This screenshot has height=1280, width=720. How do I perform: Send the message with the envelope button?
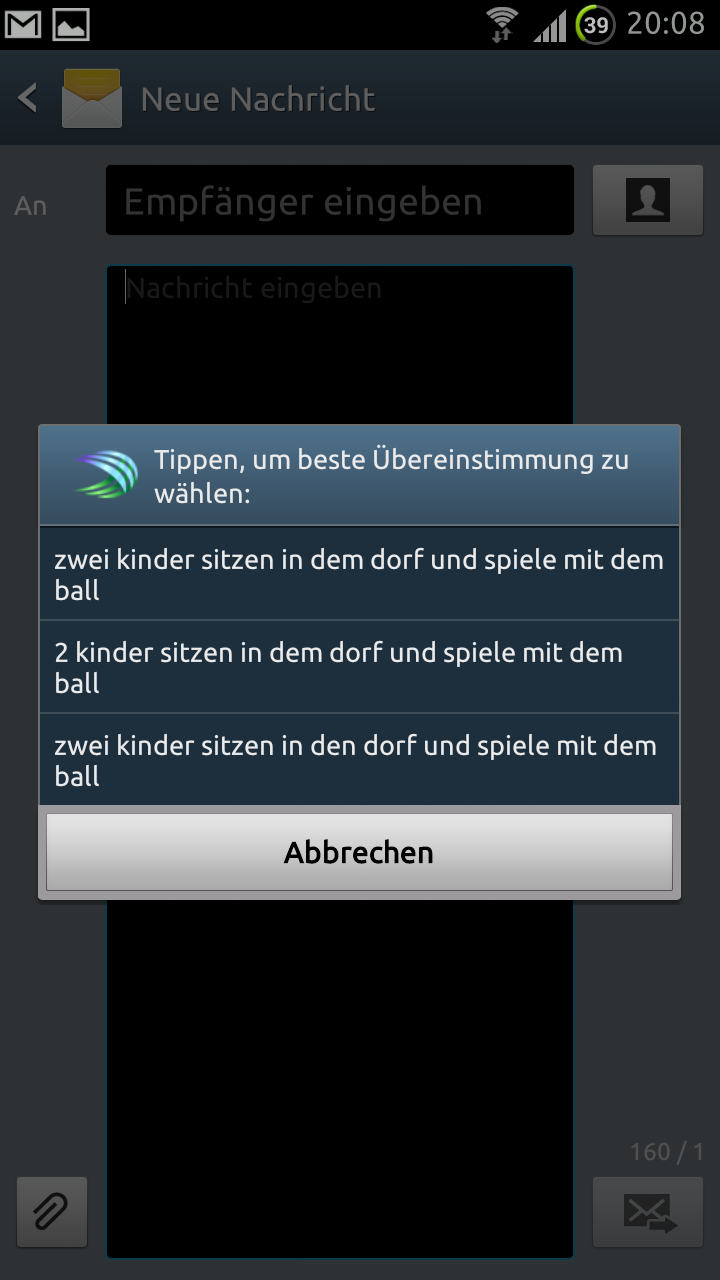pyautogui.click(x=648, y=1212)
